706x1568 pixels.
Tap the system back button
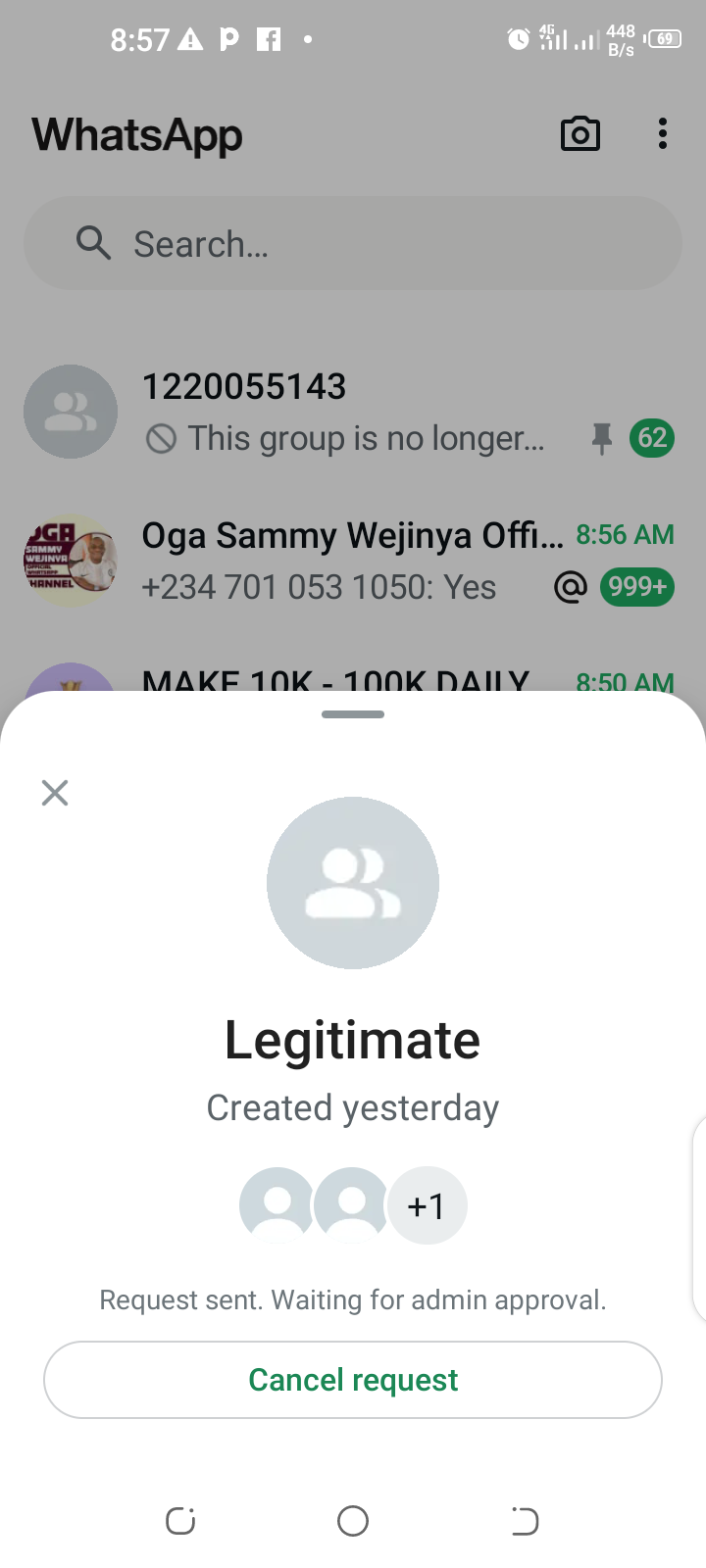pyautogui.click(x=525, y=1521)
